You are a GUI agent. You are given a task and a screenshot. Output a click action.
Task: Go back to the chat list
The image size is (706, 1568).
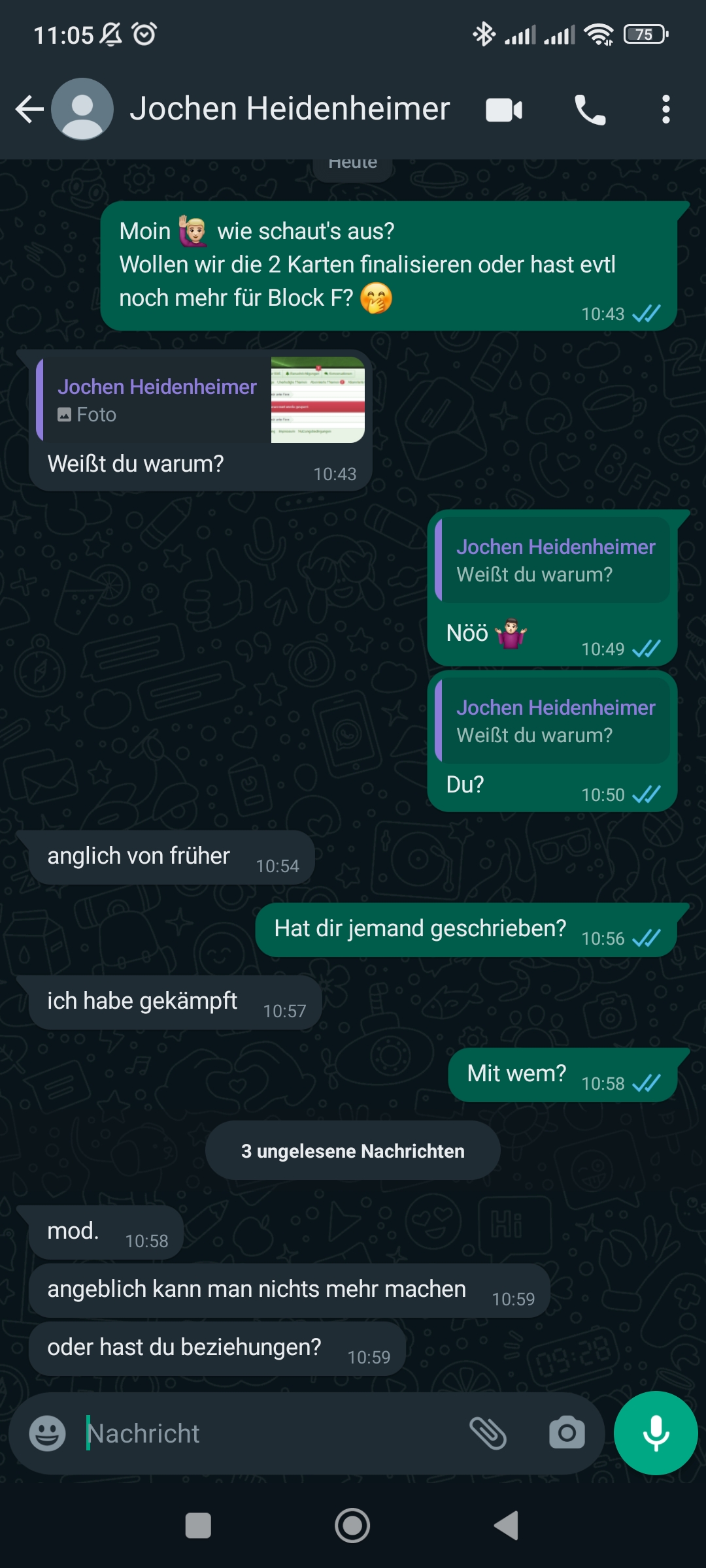point(29,109)
